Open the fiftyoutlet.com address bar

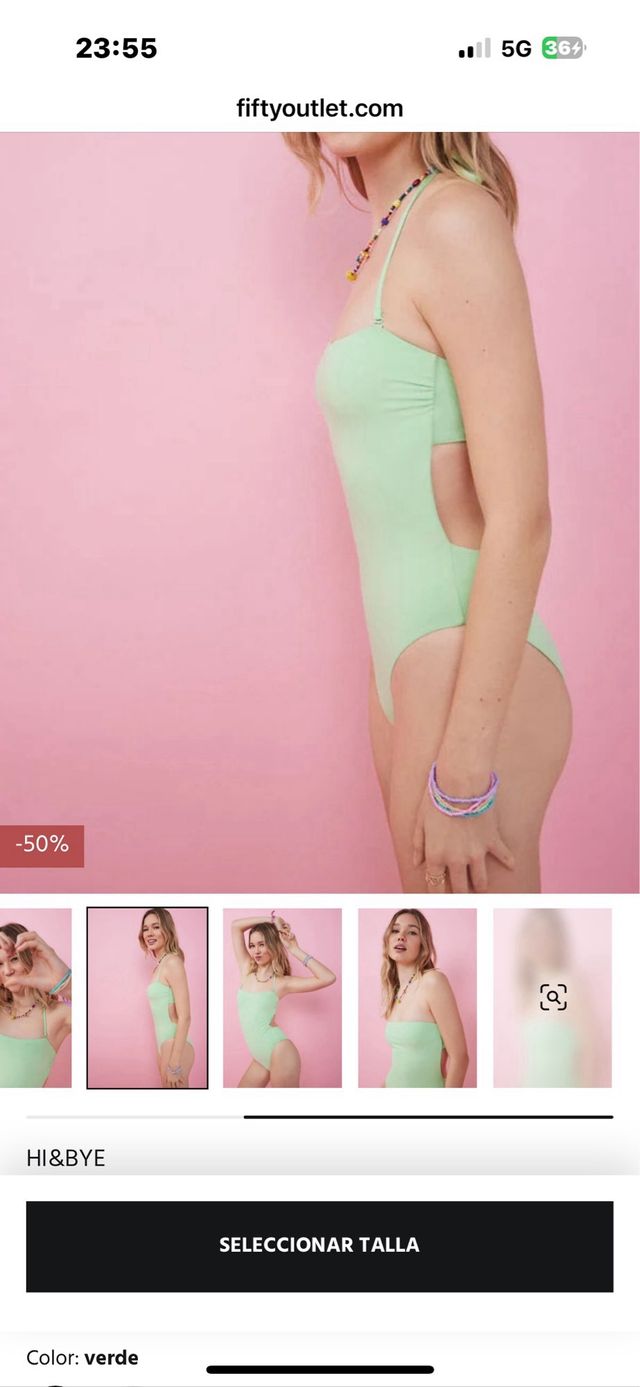[x=320, y=109]
